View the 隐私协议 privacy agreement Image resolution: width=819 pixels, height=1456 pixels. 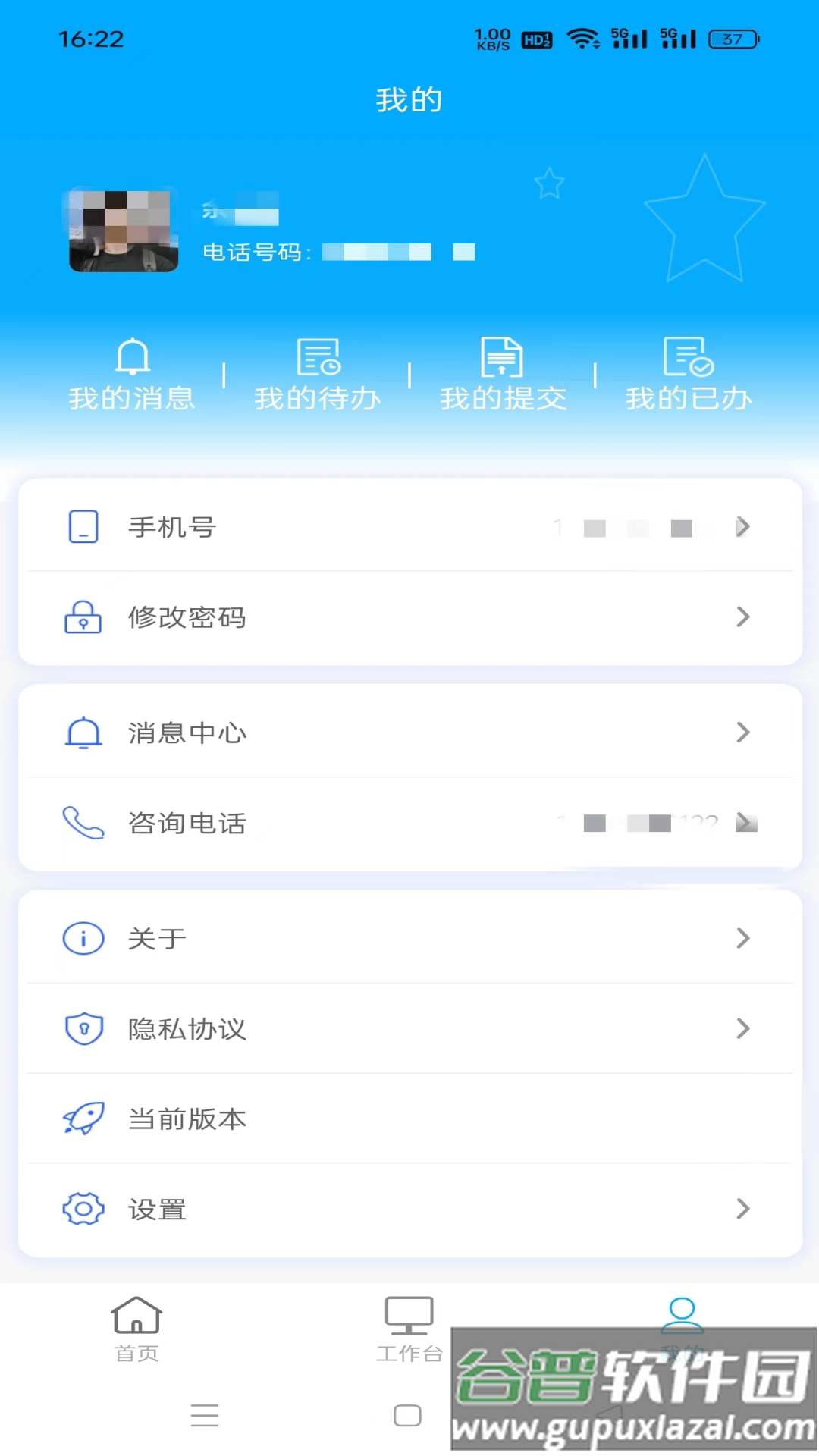click(x=409, y=1028)
